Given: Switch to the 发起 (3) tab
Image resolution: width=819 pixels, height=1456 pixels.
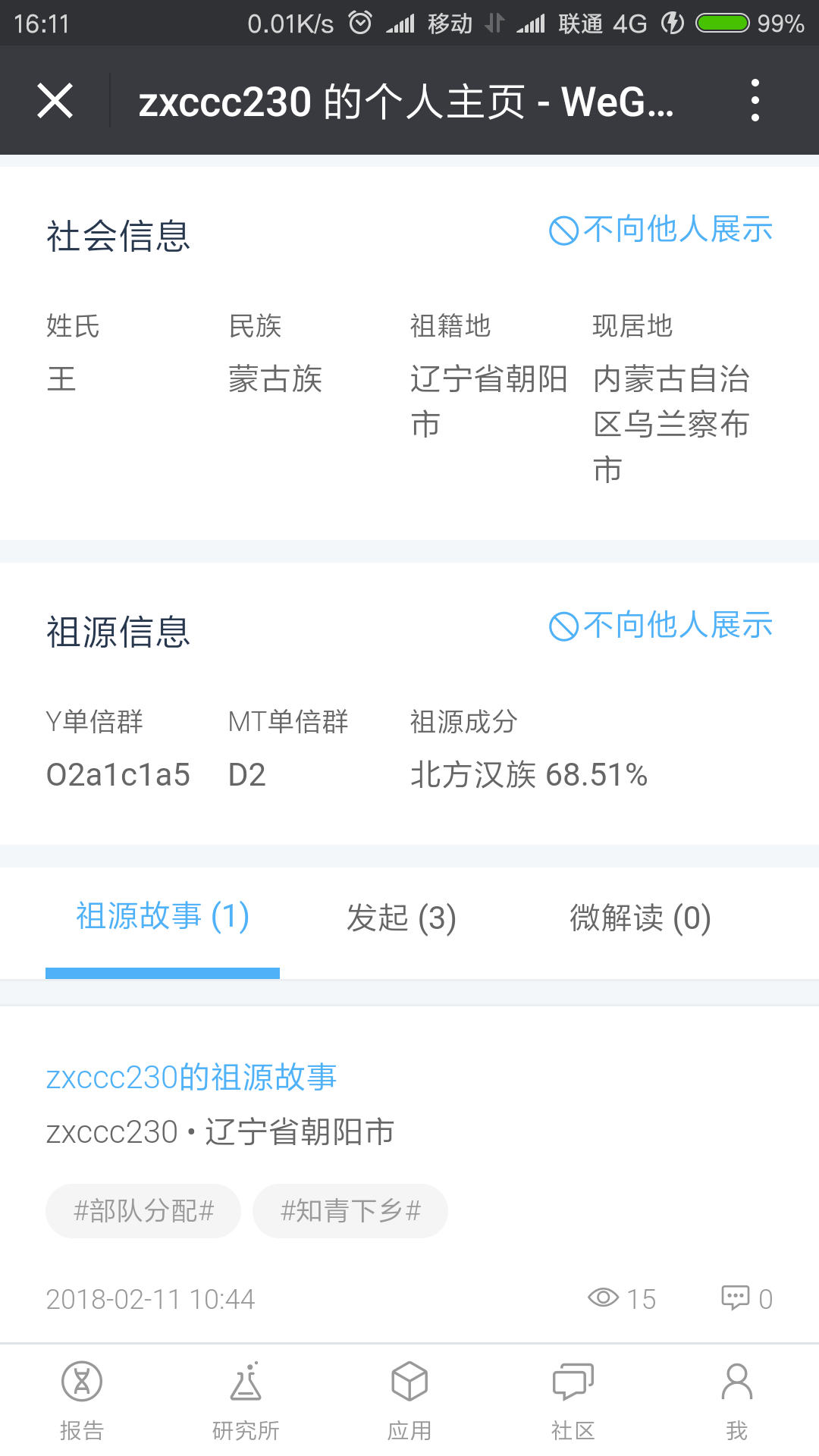Looking at the screenshot, I should click(401, 918).
